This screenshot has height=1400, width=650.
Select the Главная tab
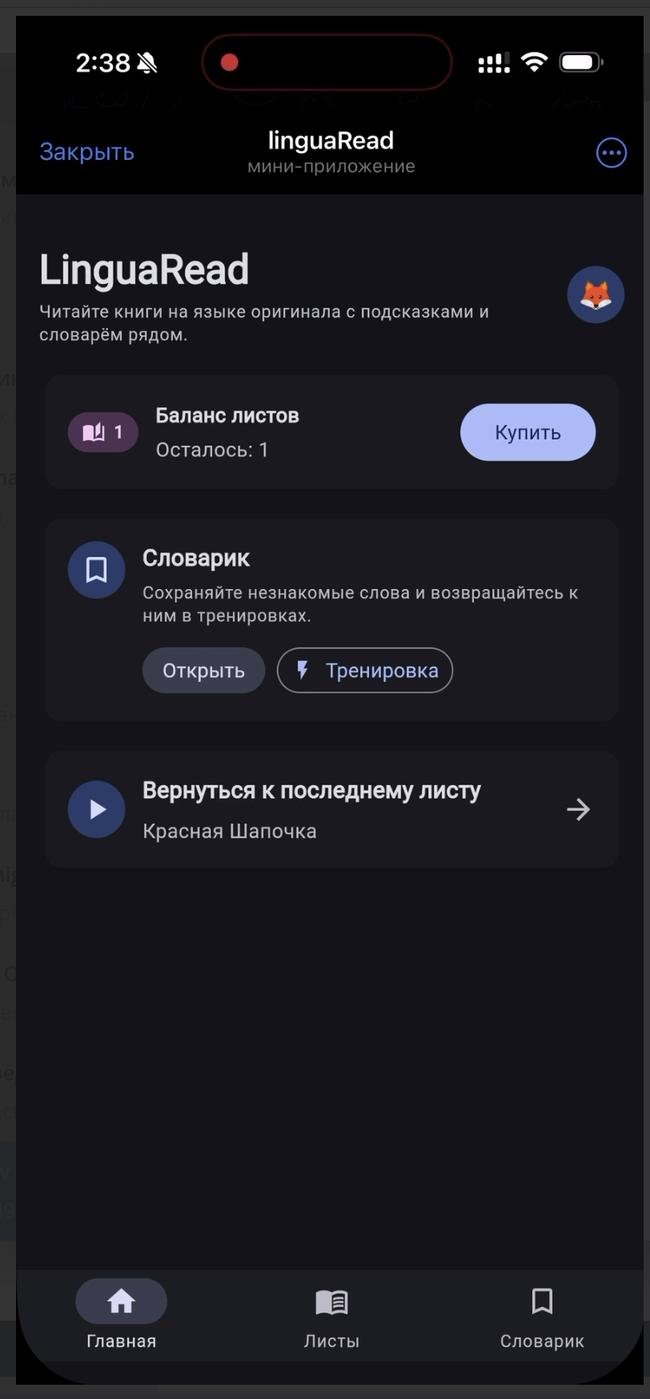[121, 1318]
